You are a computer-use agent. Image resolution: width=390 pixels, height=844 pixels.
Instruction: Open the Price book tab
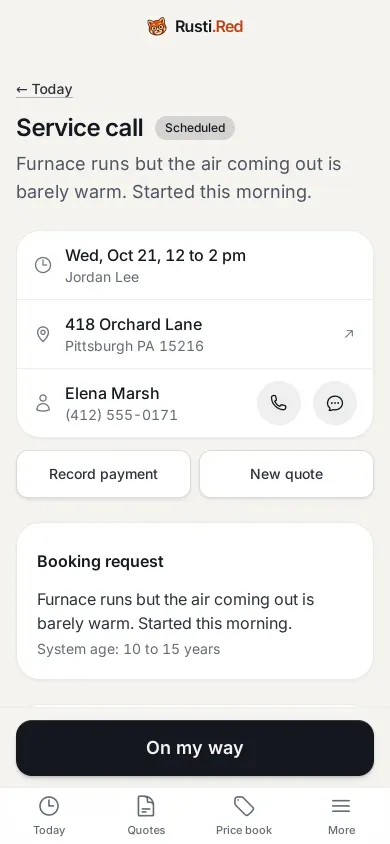(244, 816)
